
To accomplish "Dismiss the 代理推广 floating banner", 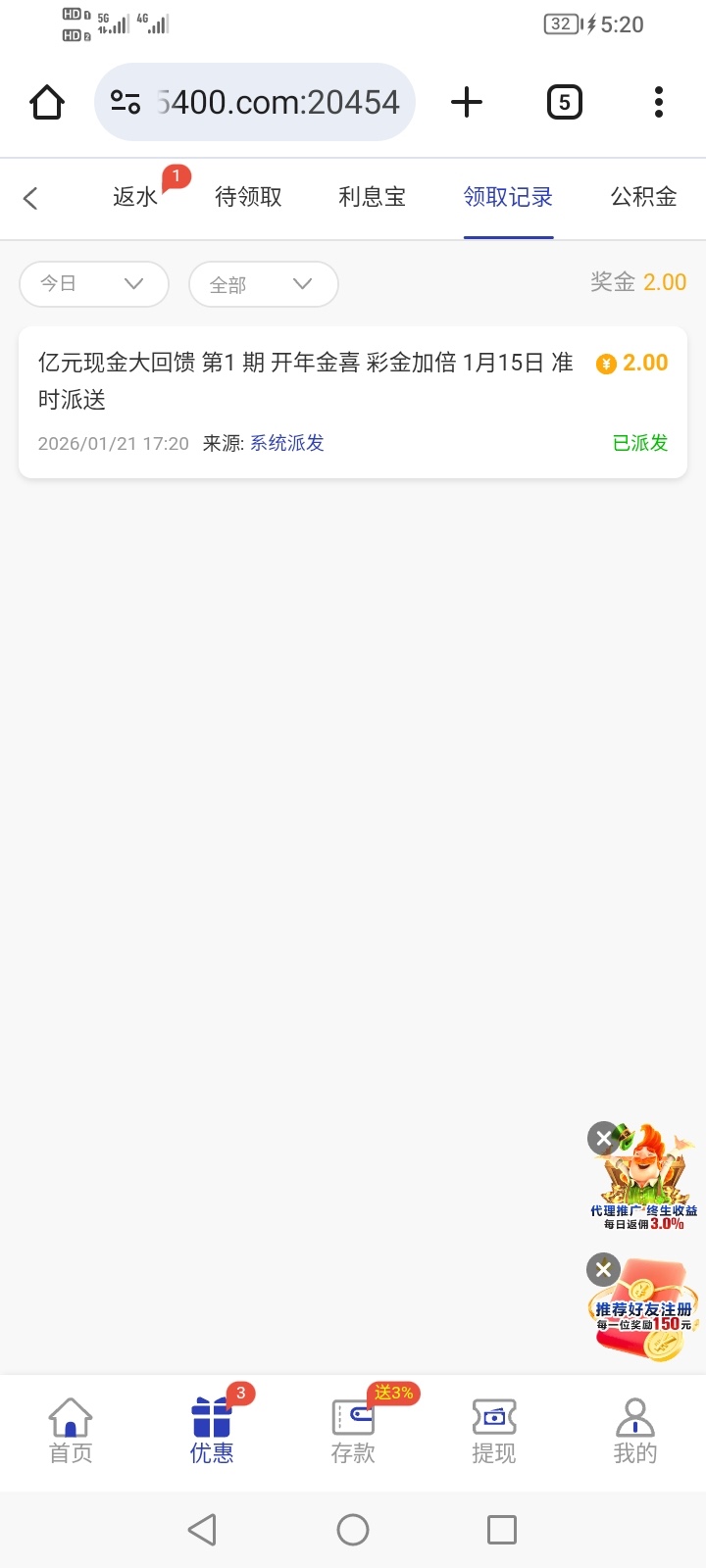I will coord(603,1139).
